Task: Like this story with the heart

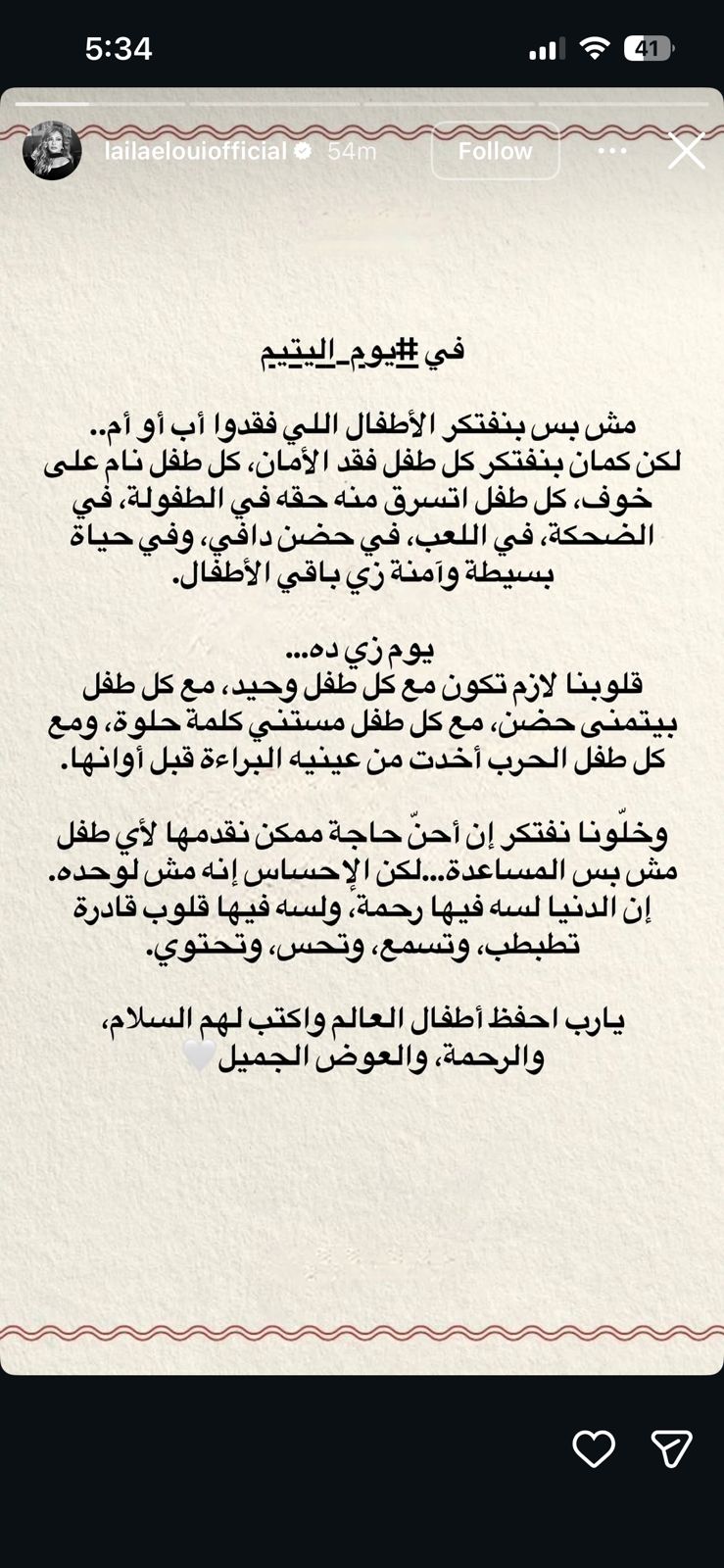Action: pyautogui.click(x=593, y=1448)
